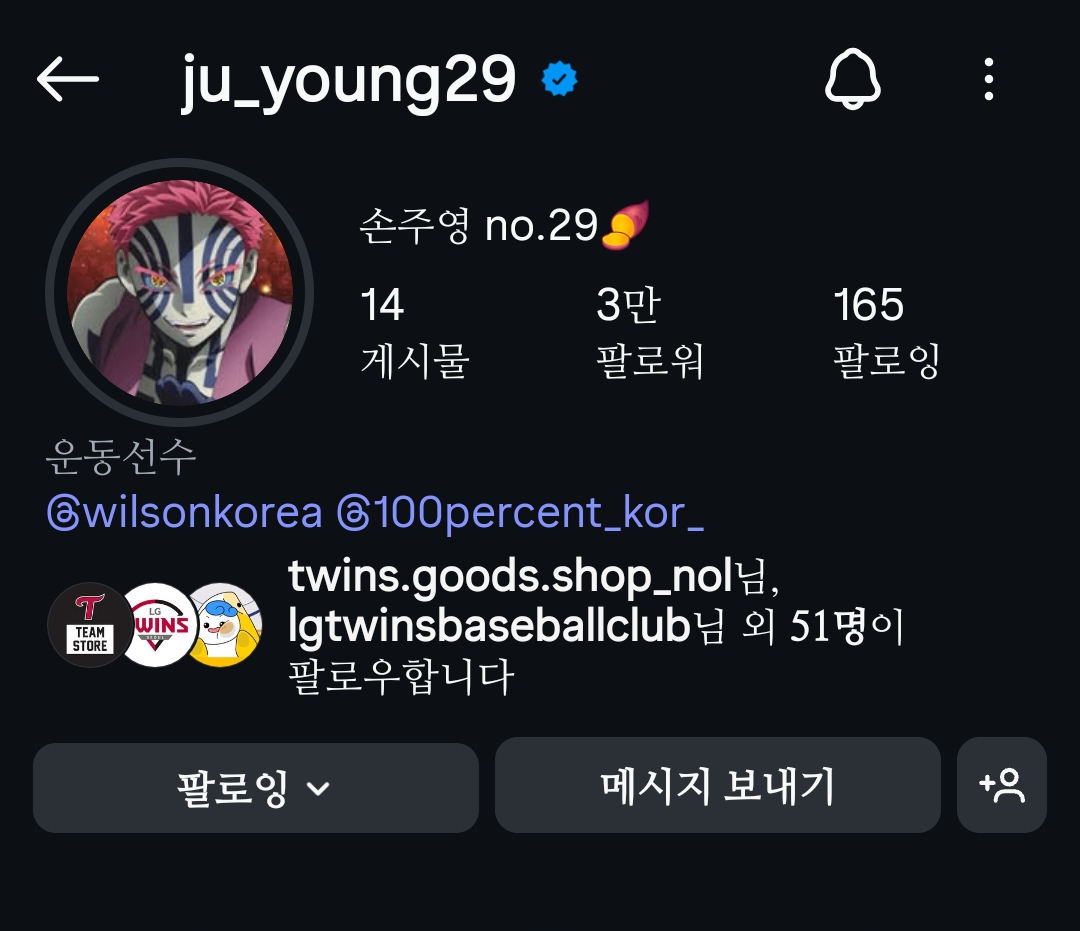This screenshot has width=1080, height=931.
Task: Tap the 메시지 보내기 button
Action: tap(717, 787)
